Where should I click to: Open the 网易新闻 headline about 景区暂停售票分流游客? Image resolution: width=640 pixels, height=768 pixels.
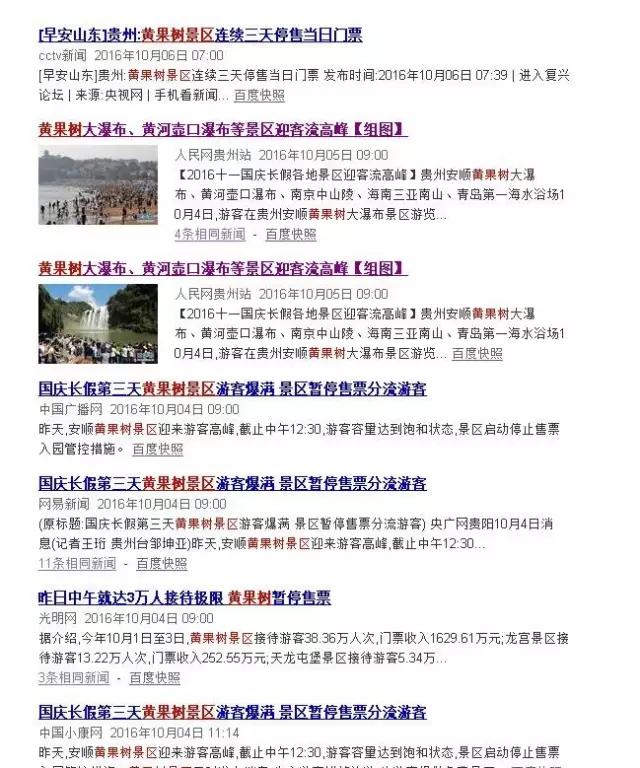tap(232, 484)
